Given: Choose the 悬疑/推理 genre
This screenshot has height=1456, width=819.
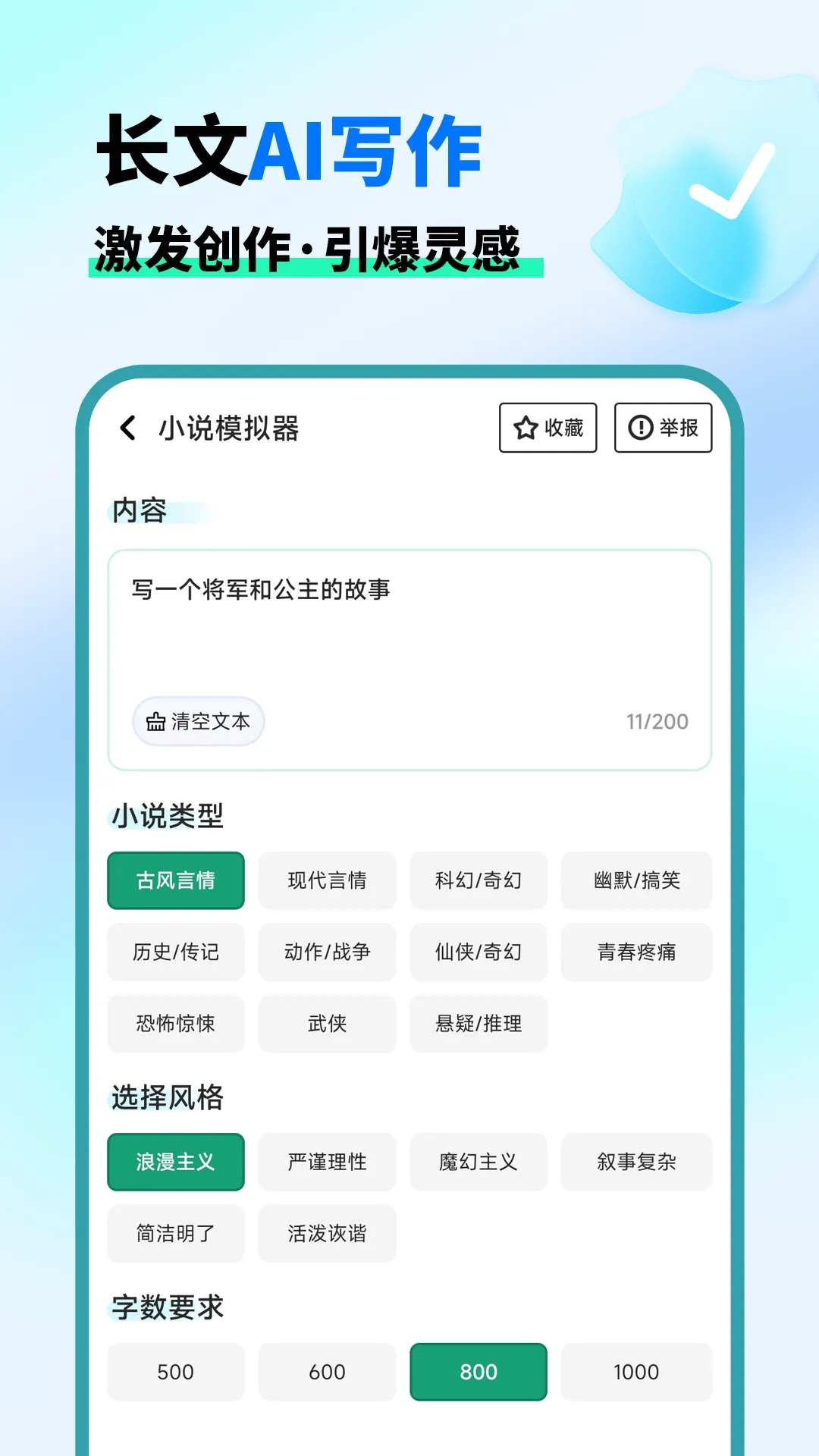Looking at the screenshot, I should coord(478,1024).
